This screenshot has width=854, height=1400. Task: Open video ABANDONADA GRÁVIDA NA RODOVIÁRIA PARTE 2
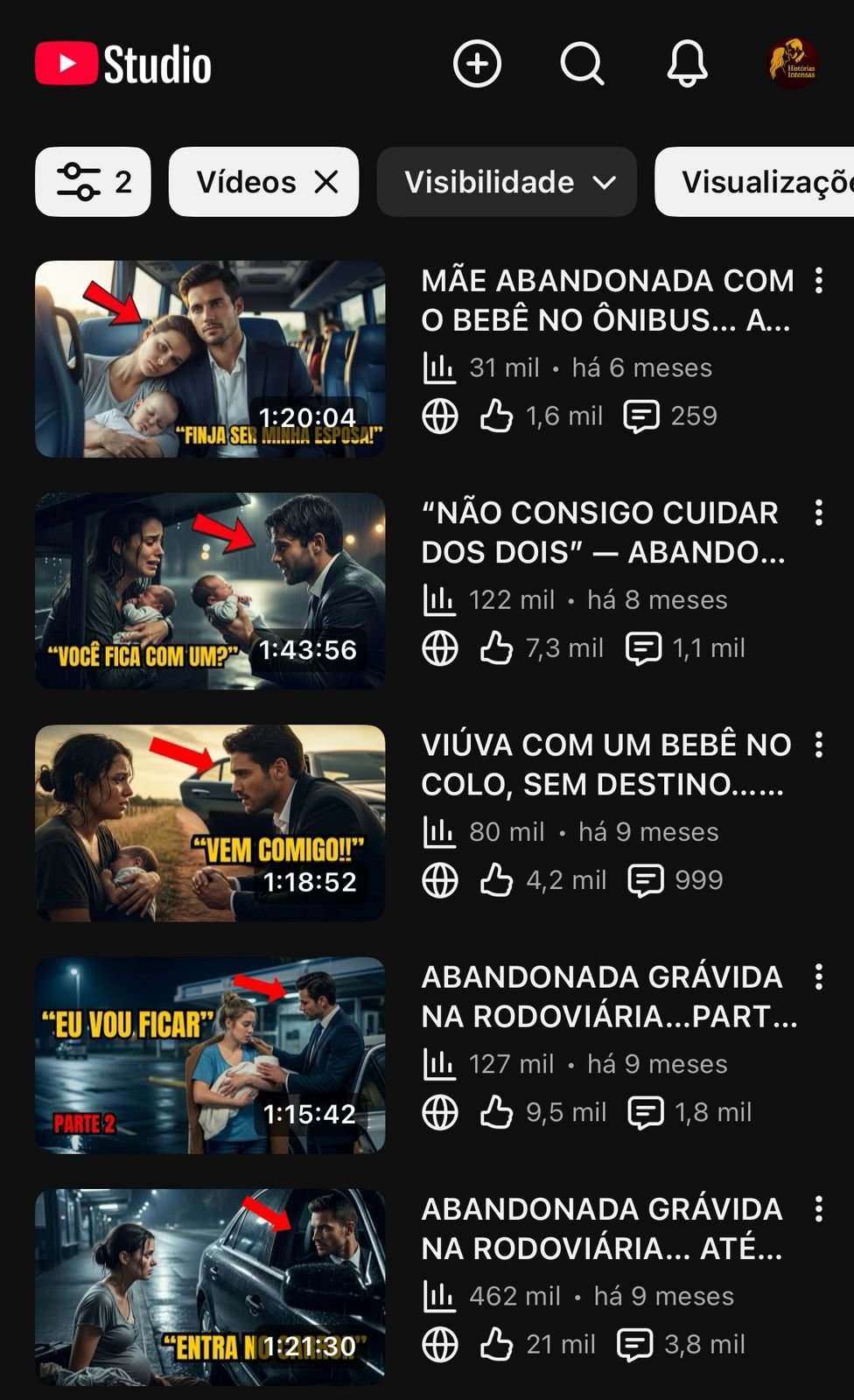click(x=609, y=996)
